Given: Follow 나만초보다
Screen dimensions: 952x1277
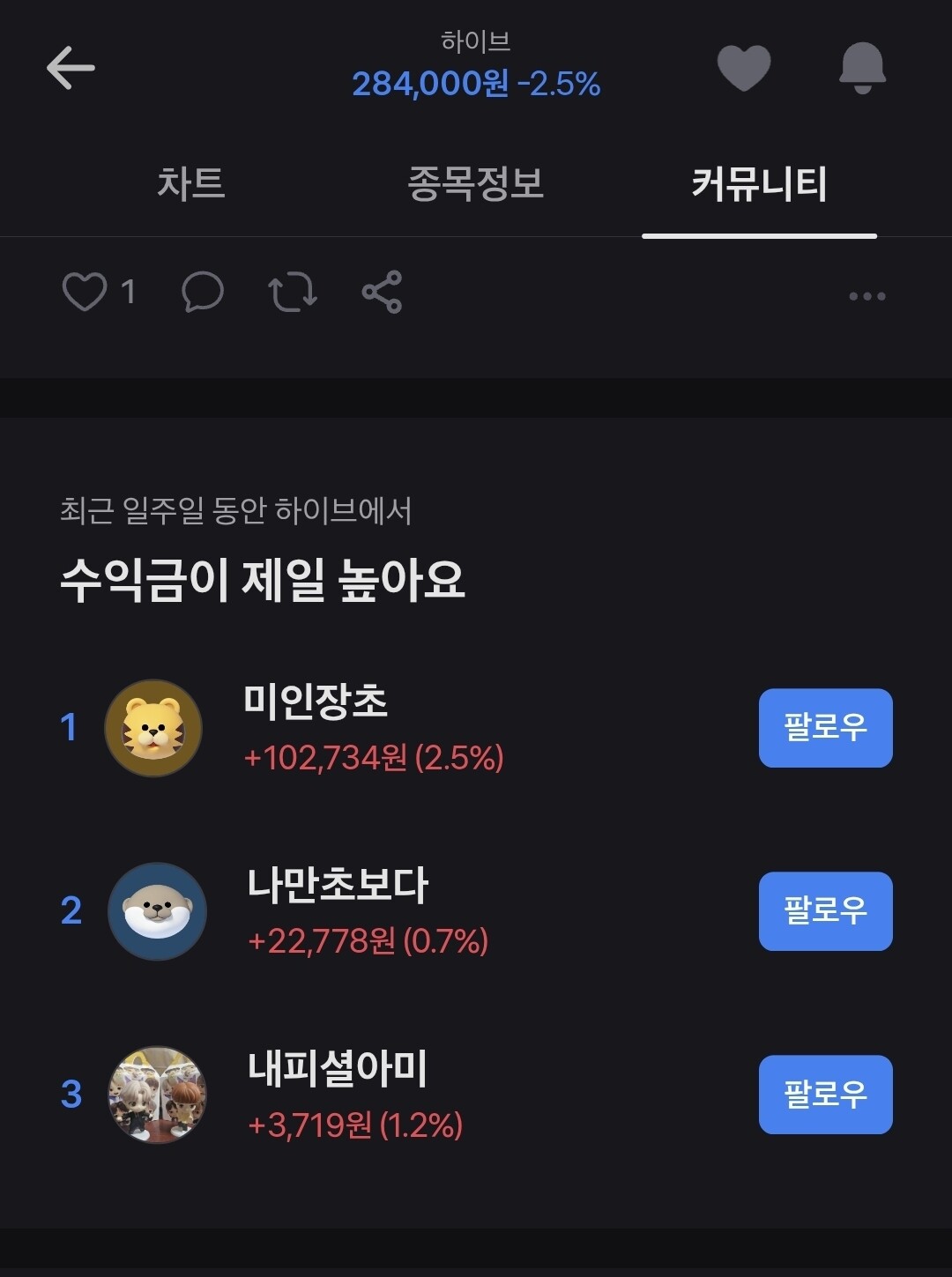Looking at the screenshot, I should coord(825,911).
